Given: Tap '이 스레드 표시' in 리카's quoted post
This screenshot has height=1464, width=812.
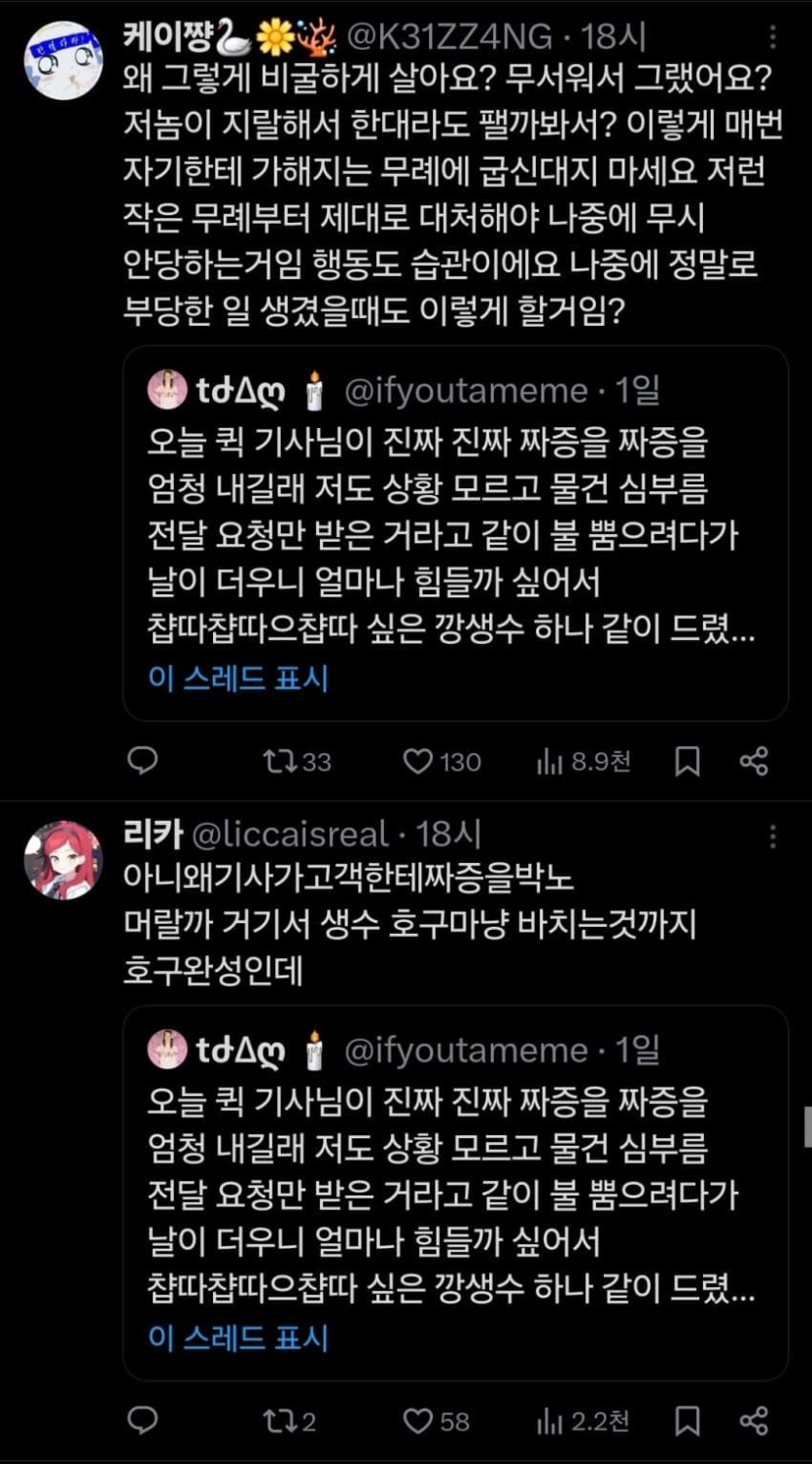Looking at the screenshot, I should (x=238, y=1338).
